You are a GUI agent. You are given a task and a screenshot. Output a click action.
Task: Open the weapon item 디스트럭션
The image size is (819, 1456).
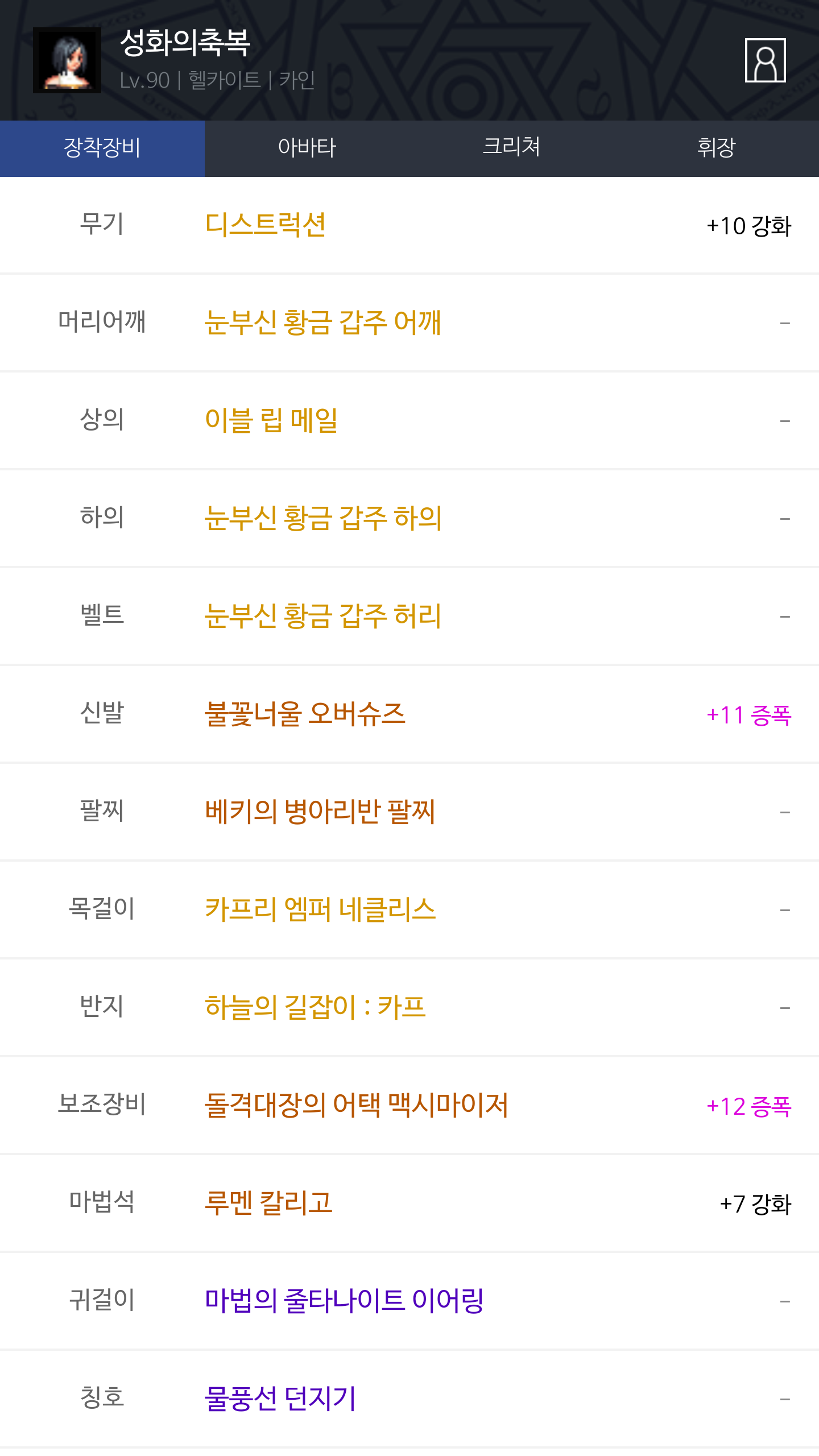265,225
